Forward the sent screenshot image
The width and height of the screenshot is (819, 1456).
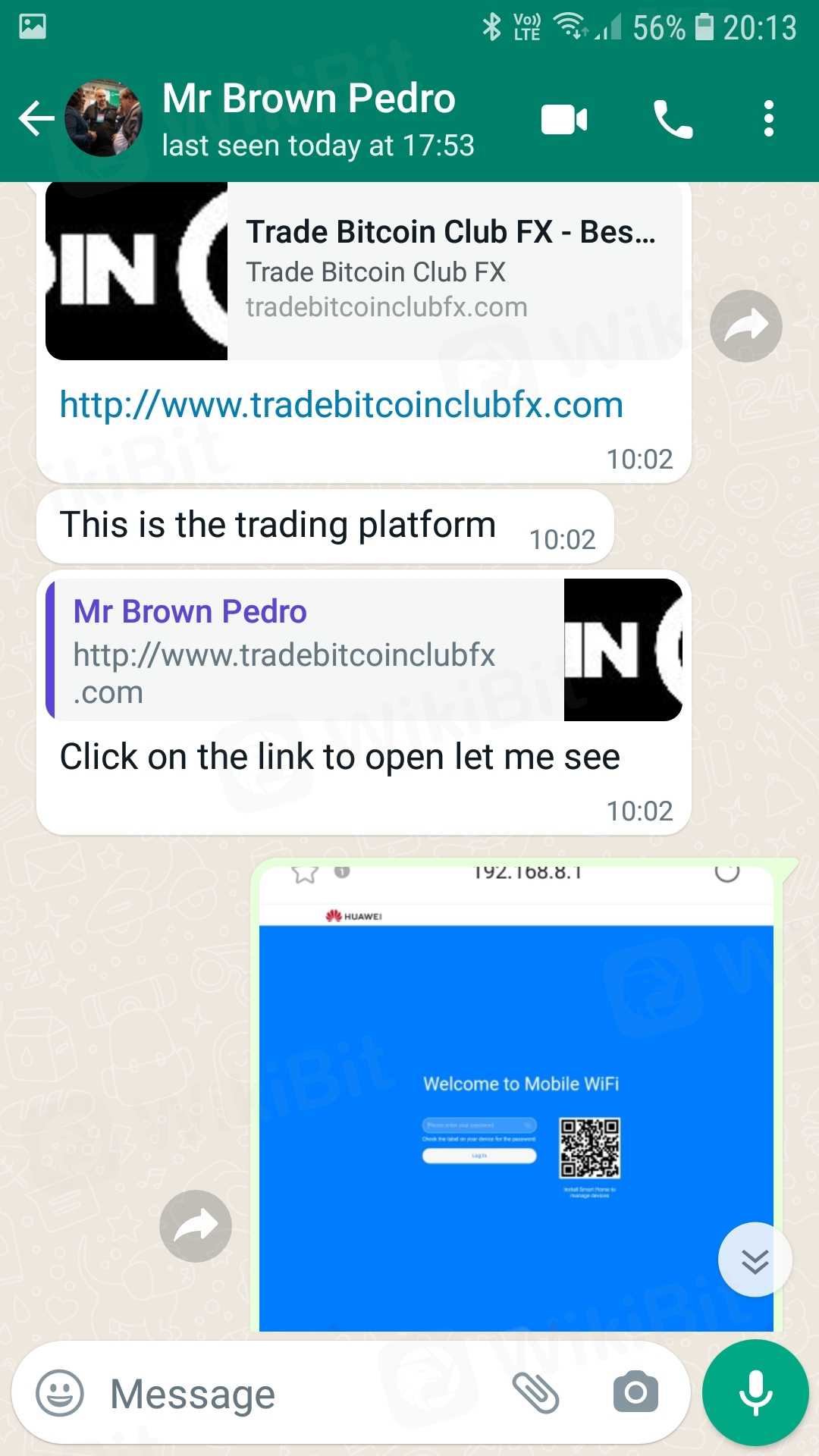(x=196, y=1226)
